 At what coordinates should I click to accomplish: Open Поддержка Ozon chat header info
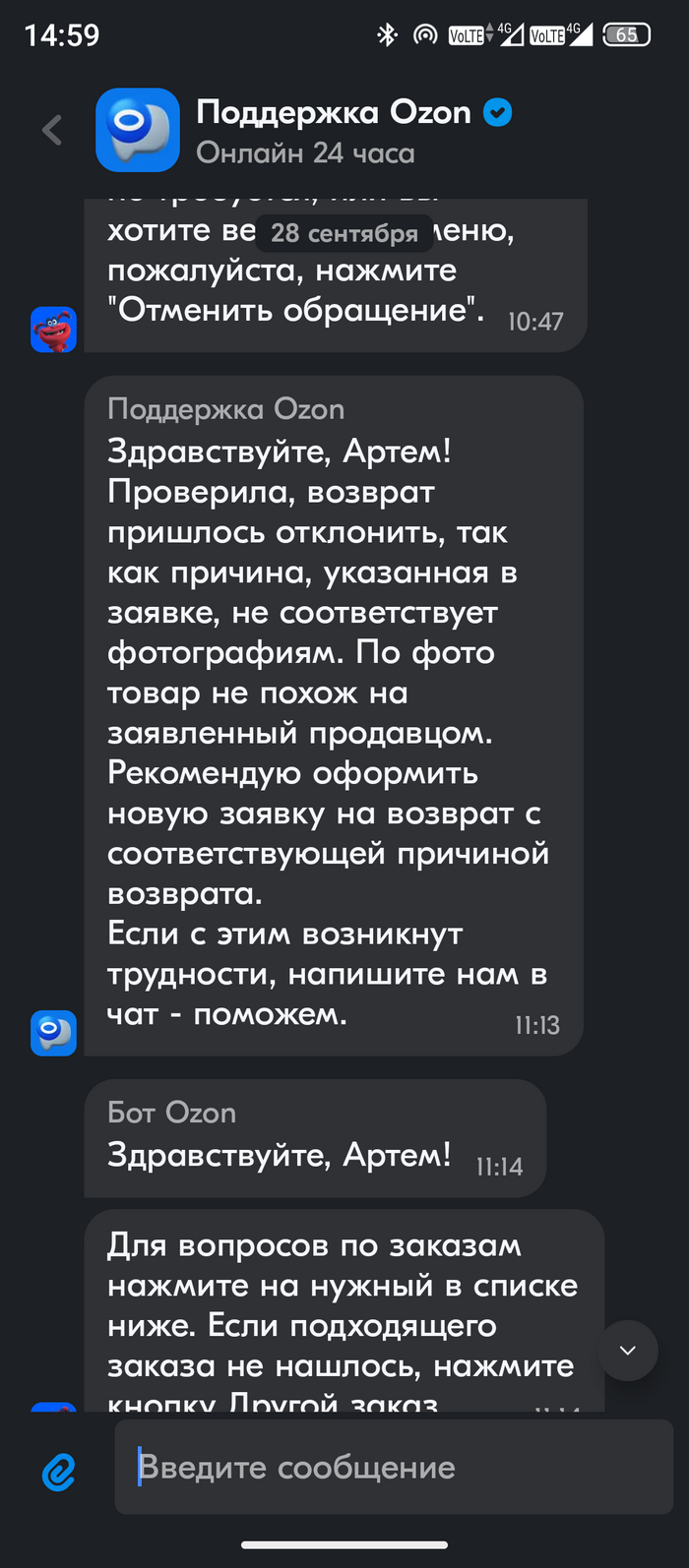pyautogui.click(x=333, y=130)
